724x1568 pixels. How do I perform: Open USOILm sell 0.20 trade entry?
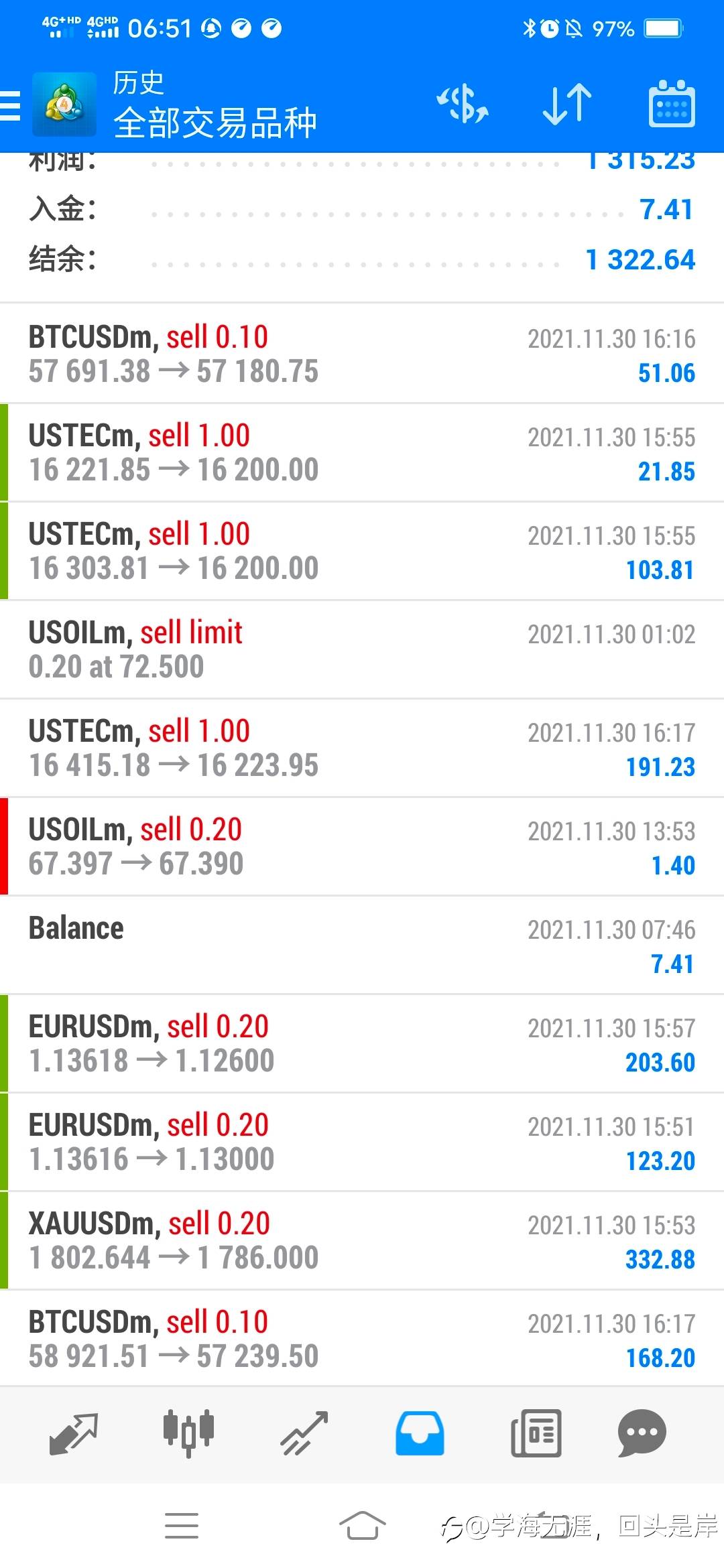362,846
